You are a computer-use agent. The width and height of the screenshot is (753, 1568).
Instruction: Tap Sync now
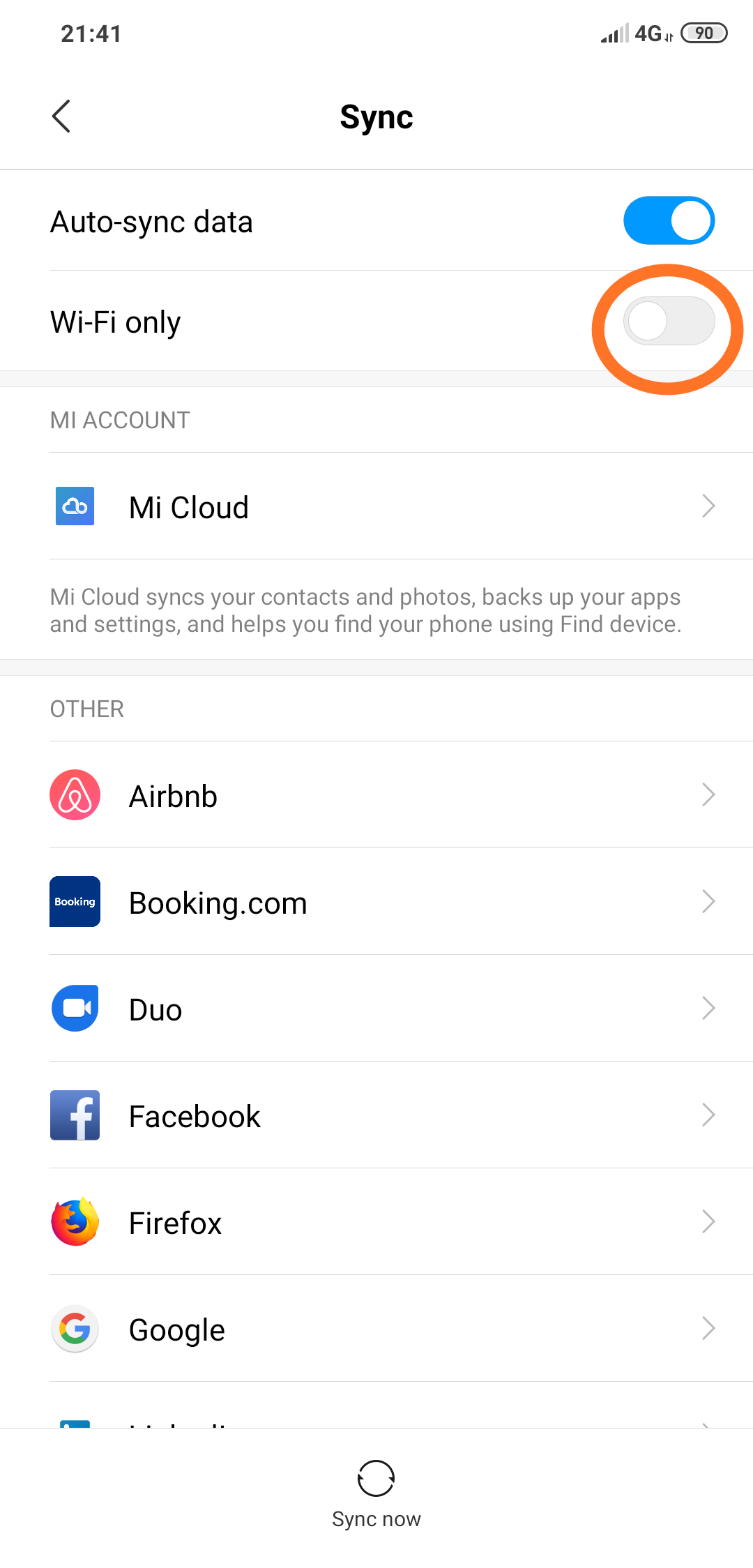tap(376, 1494)
